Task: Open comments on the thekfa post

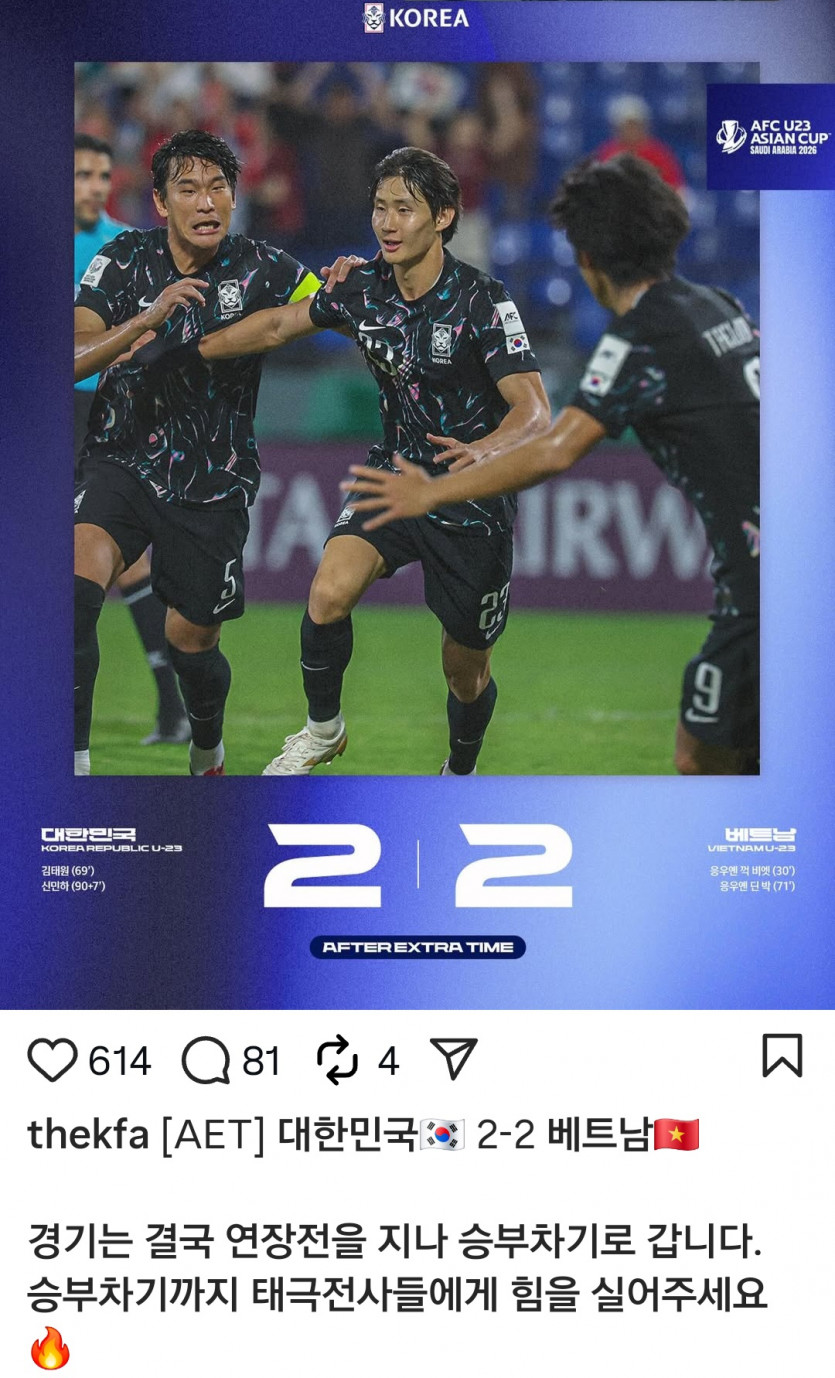Action: (x=206, y=1060)
